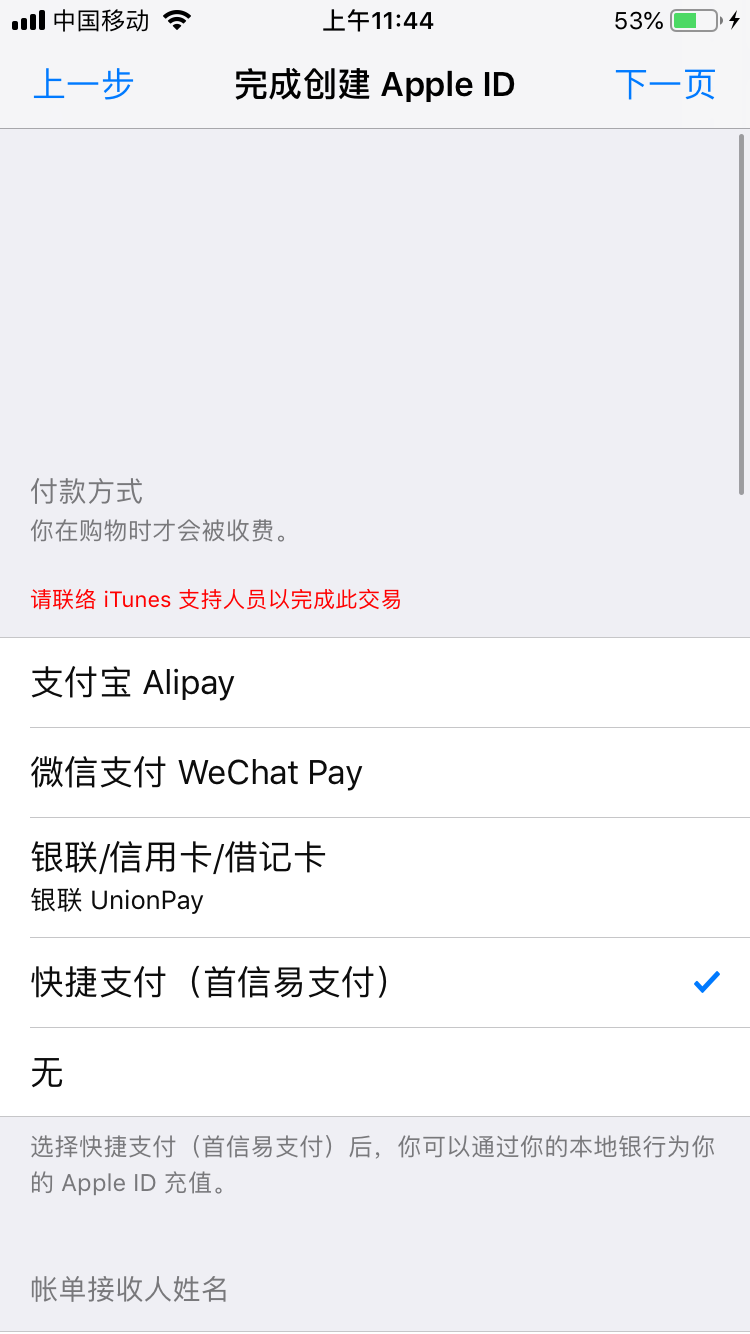Image resolution: width=750 pixels, height=1334 pixels.
Task: Tap 下一页 to continue
Action: pyautogui.click(x=665, y=85)
